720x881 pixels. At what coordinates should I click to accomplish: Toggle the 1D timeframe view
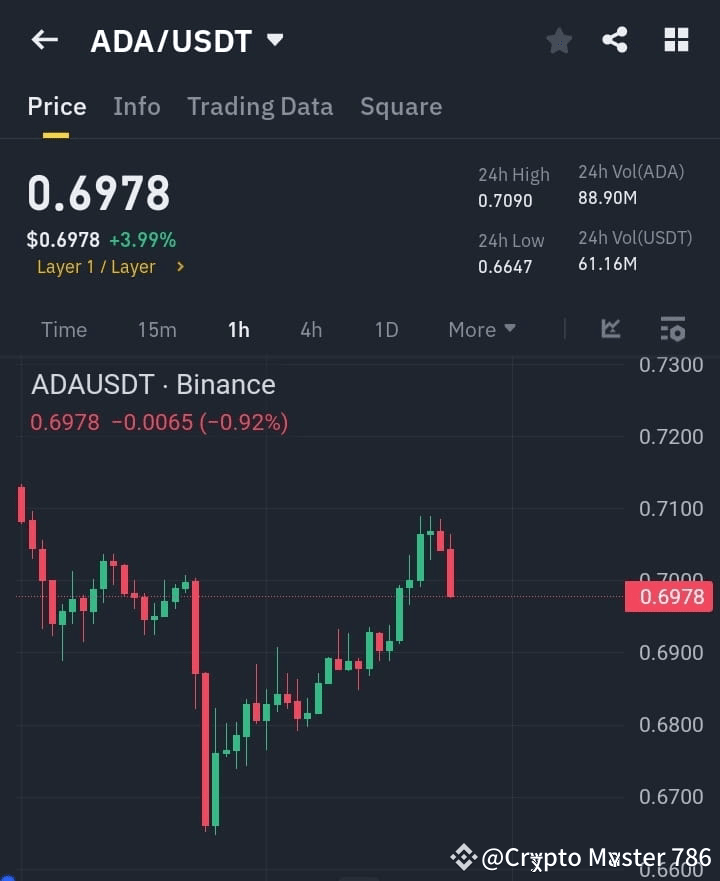pyautogui.click(x=386, y=329)
